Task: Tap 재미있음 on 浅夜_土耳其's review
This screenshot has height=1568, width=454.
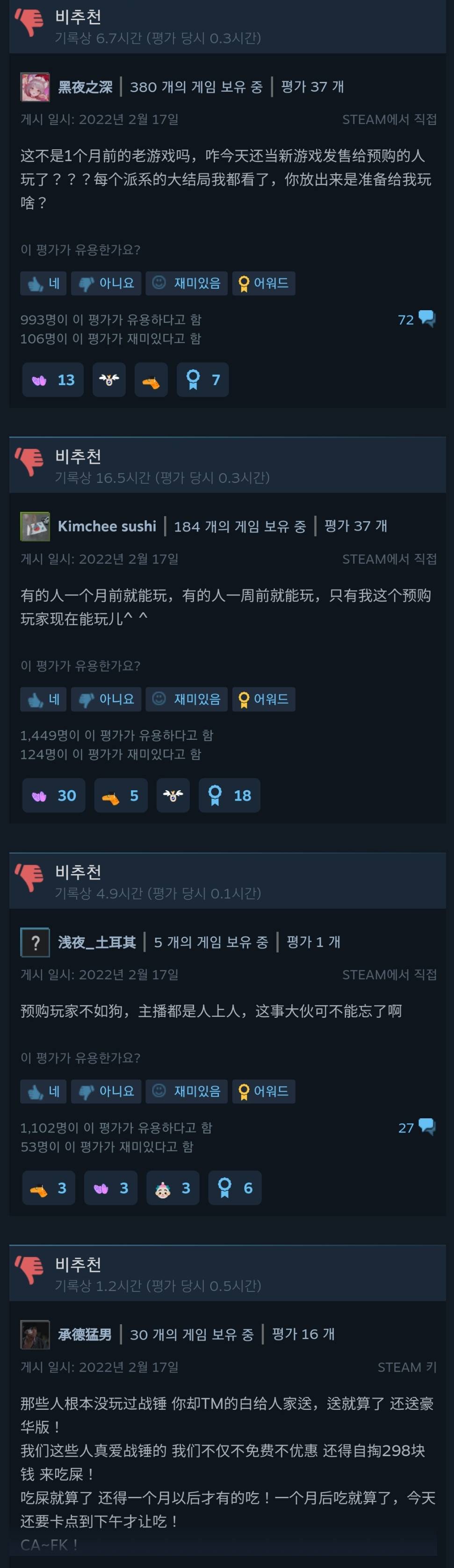Action: (x=187, y=1091)
